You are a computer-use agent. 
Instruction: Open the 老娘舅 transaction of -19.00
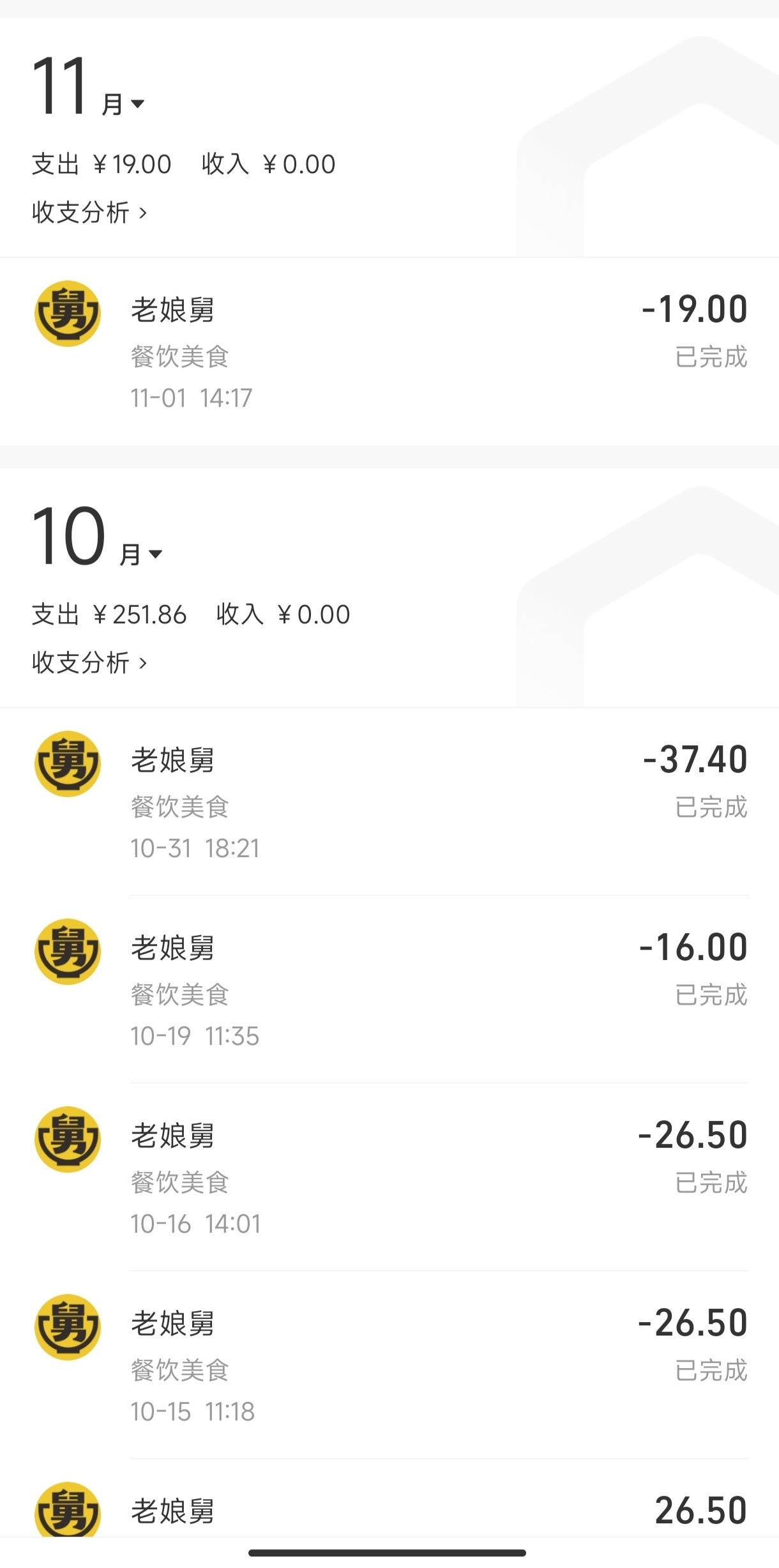pyautogui.click(x=390, y=351)
